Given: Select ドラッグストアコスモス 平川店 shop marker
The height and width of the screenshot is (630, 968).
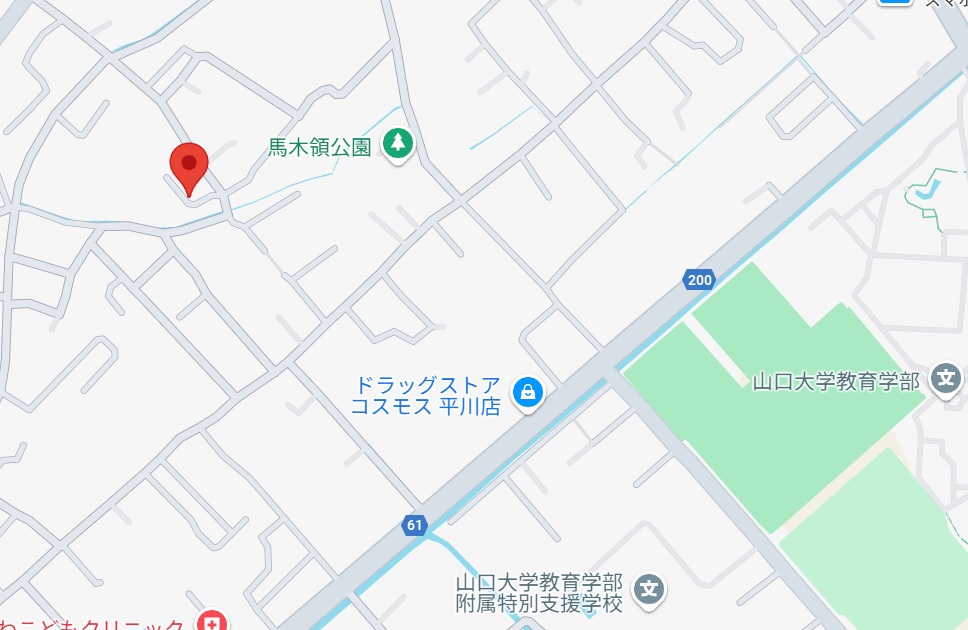Looking at the screenshot, I should tap(527, 392).
